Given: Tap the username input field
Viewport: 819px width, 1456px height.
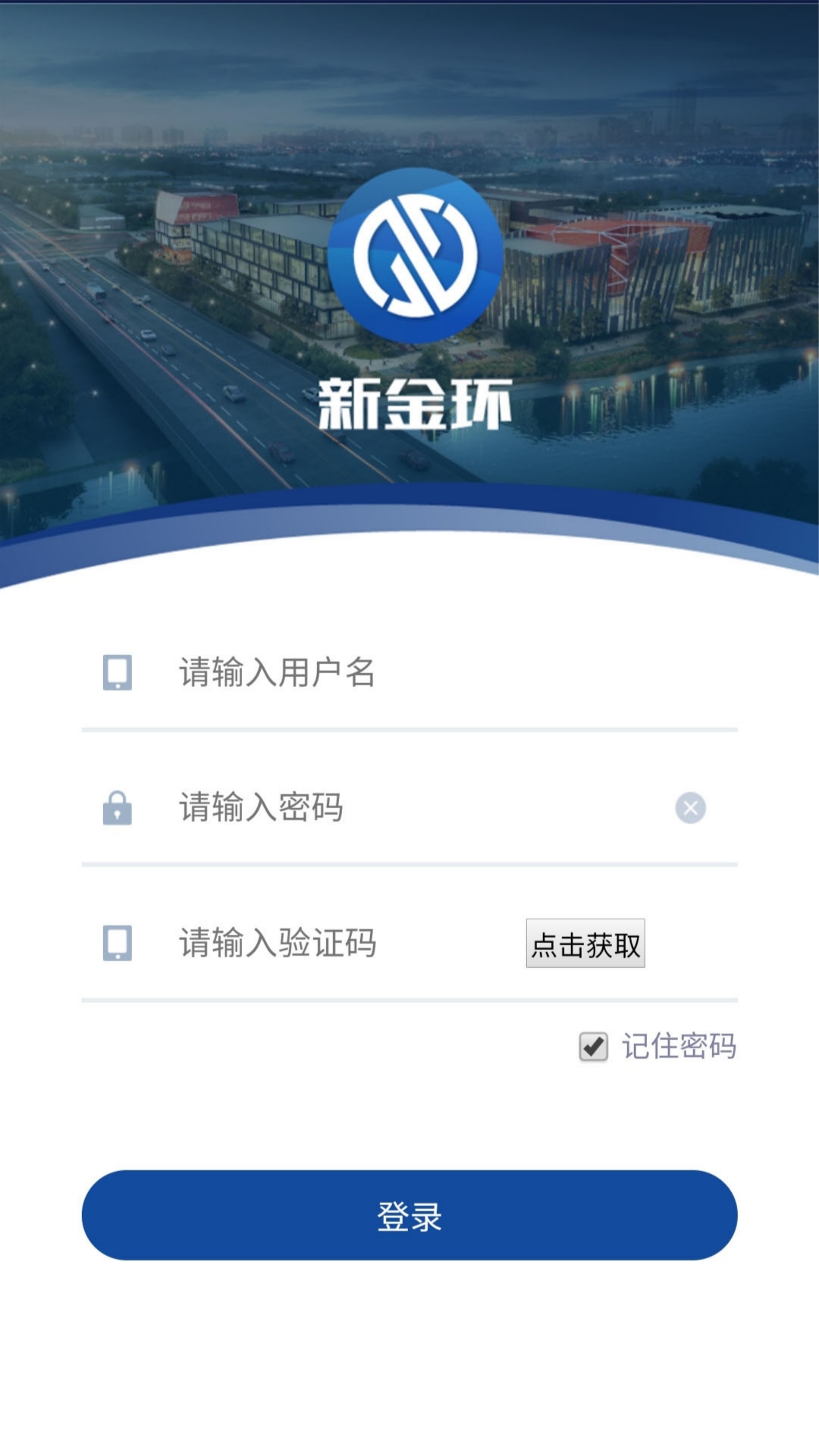Looking at the screenshot, I should click(425, 672).
